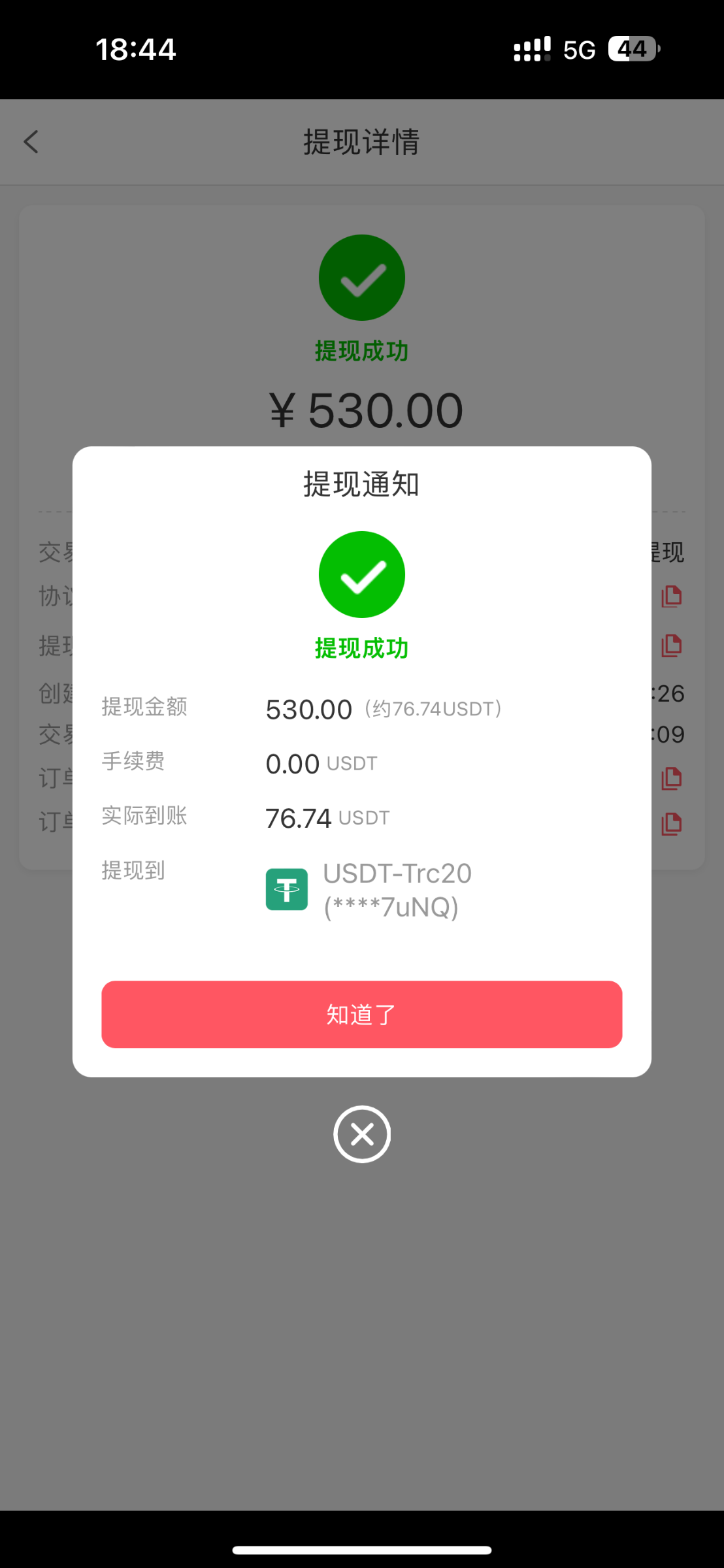724x1568 pixels.
Task: Click the green success checkmark in popup
Action: (x=362, y=574)
